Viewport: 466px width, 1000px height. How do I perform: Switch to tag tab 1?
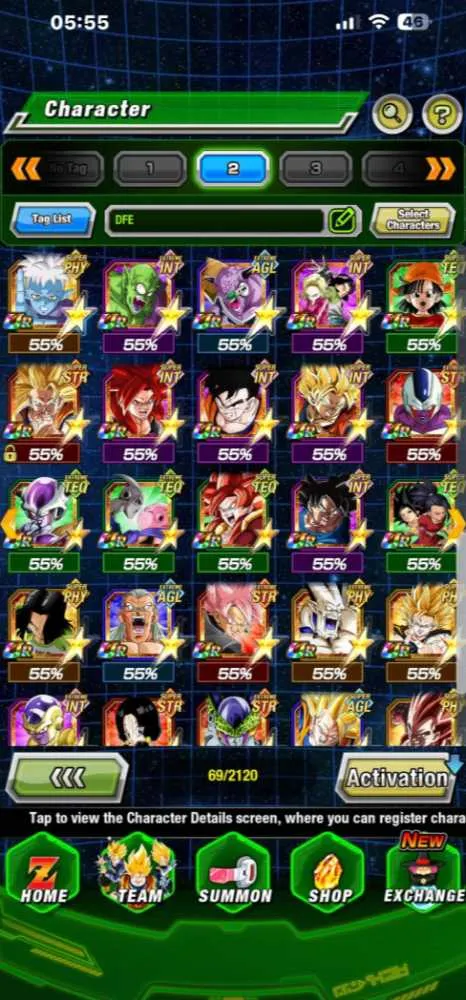click(x=150, y=169)
